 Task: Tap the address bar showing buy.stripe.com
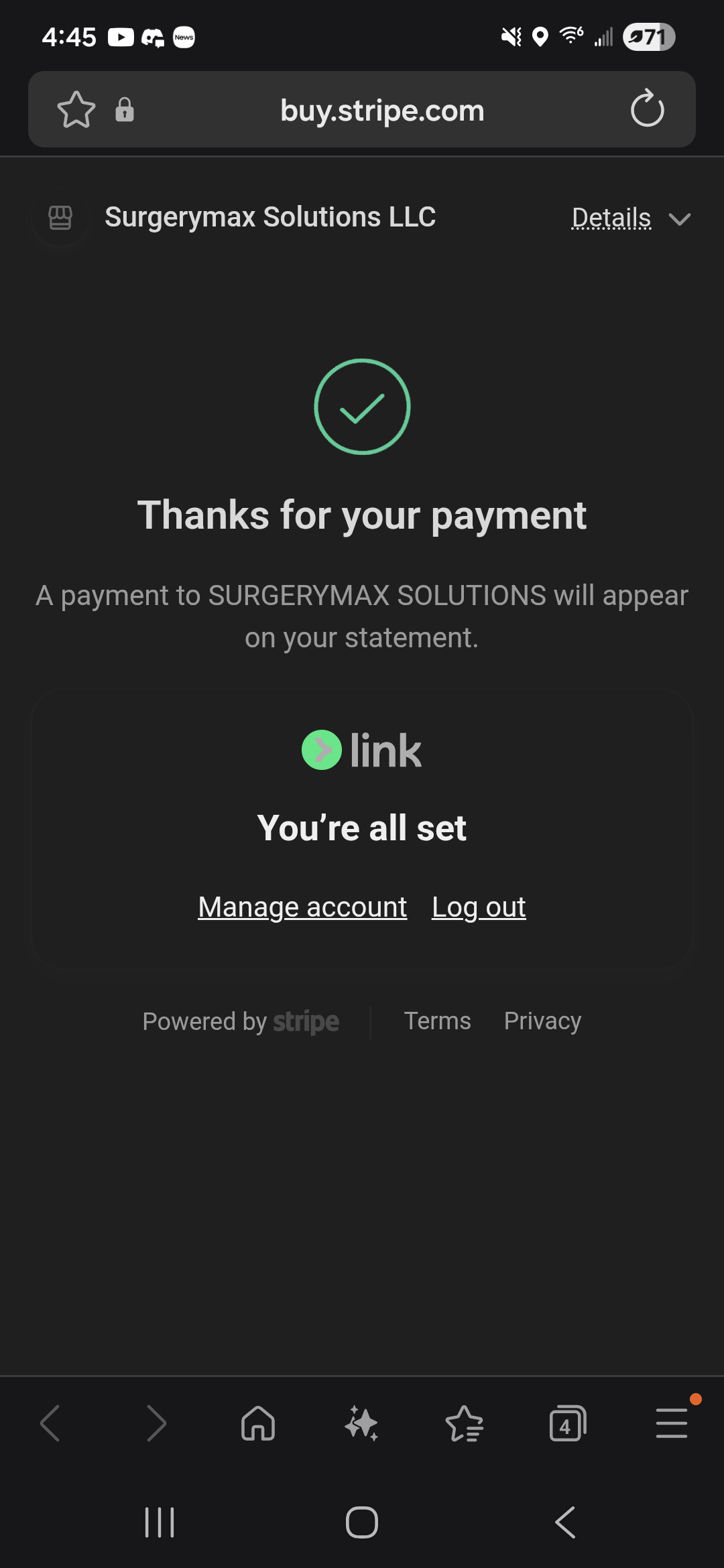tap(382, 109)
